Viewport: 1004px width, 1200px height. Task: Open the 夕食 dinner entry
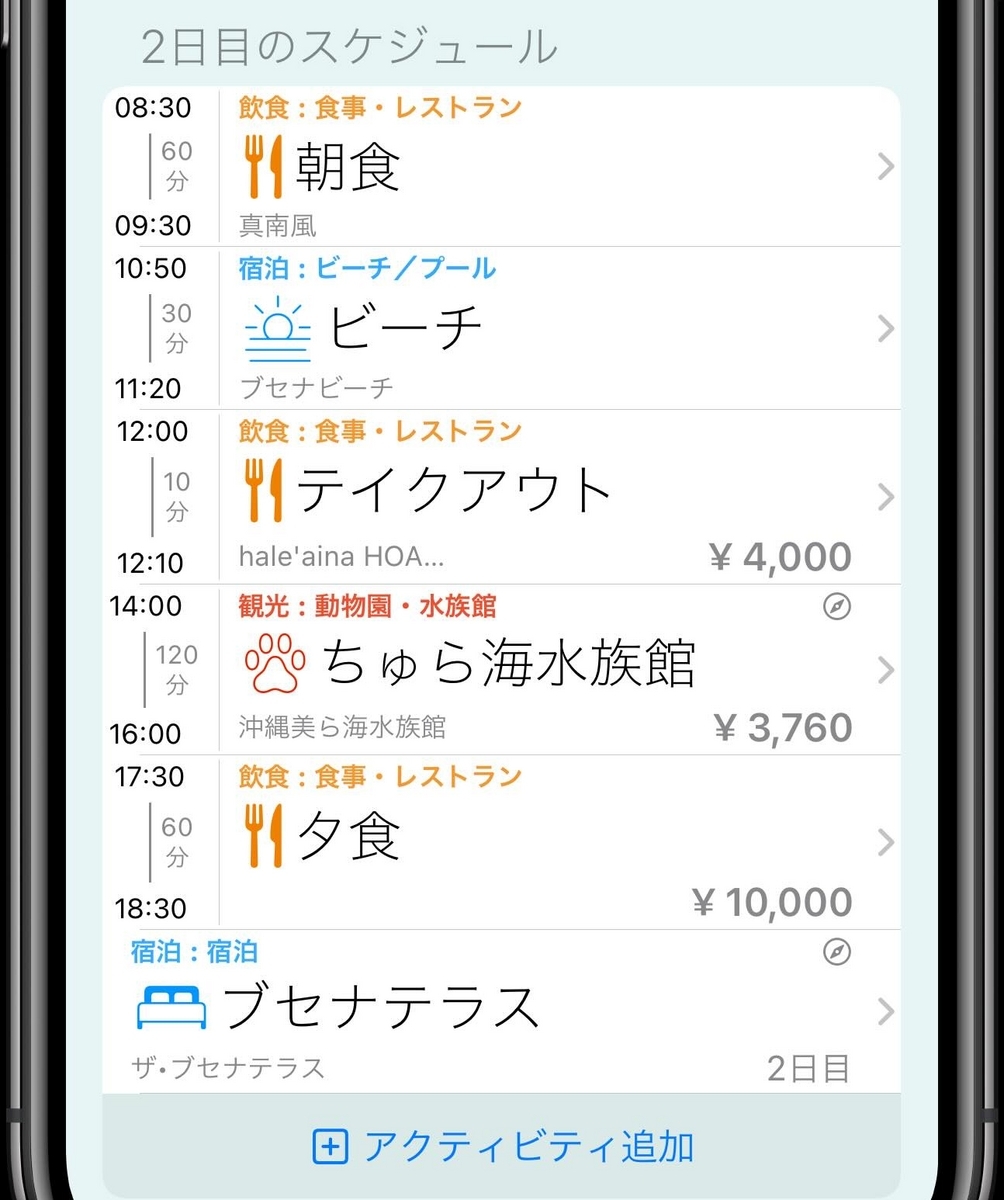point(501,842)
